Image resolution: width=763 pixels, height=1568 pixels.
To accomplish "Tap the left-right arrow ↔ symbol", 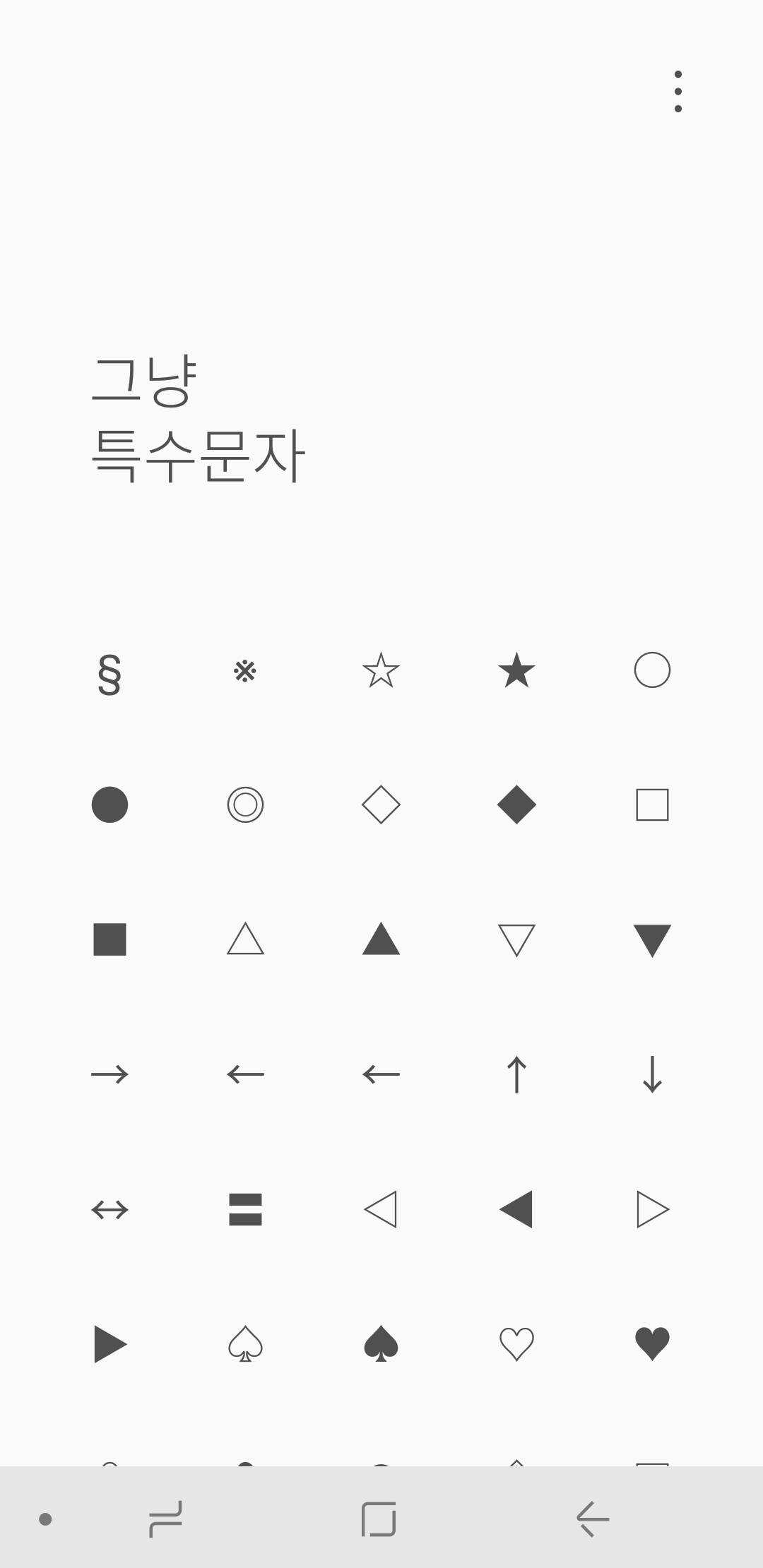I will coord(110,1209).
